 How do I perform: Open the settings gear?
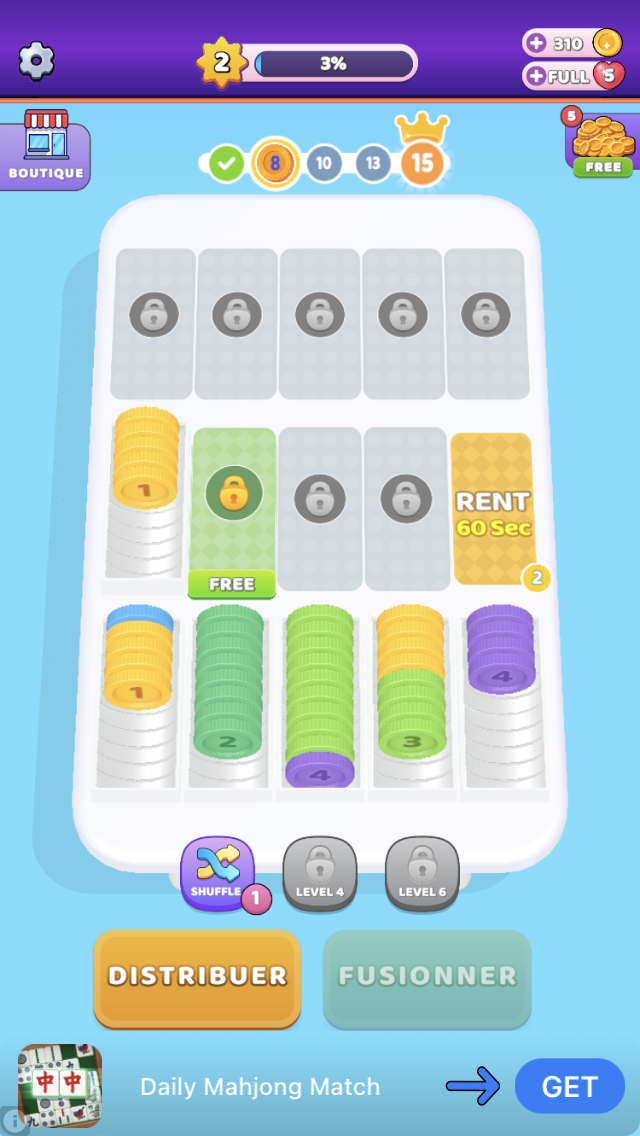pyautogui.click(x=37, y=62)
